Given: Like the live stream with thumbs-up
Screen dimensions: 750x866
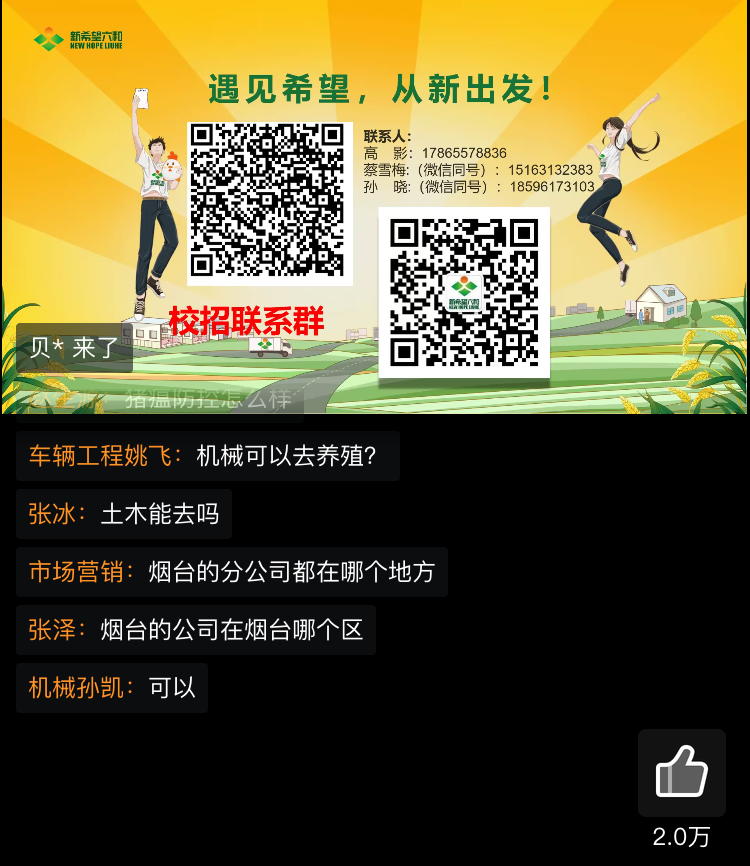Looking at the screenshot, I should (x=681, y=773).
